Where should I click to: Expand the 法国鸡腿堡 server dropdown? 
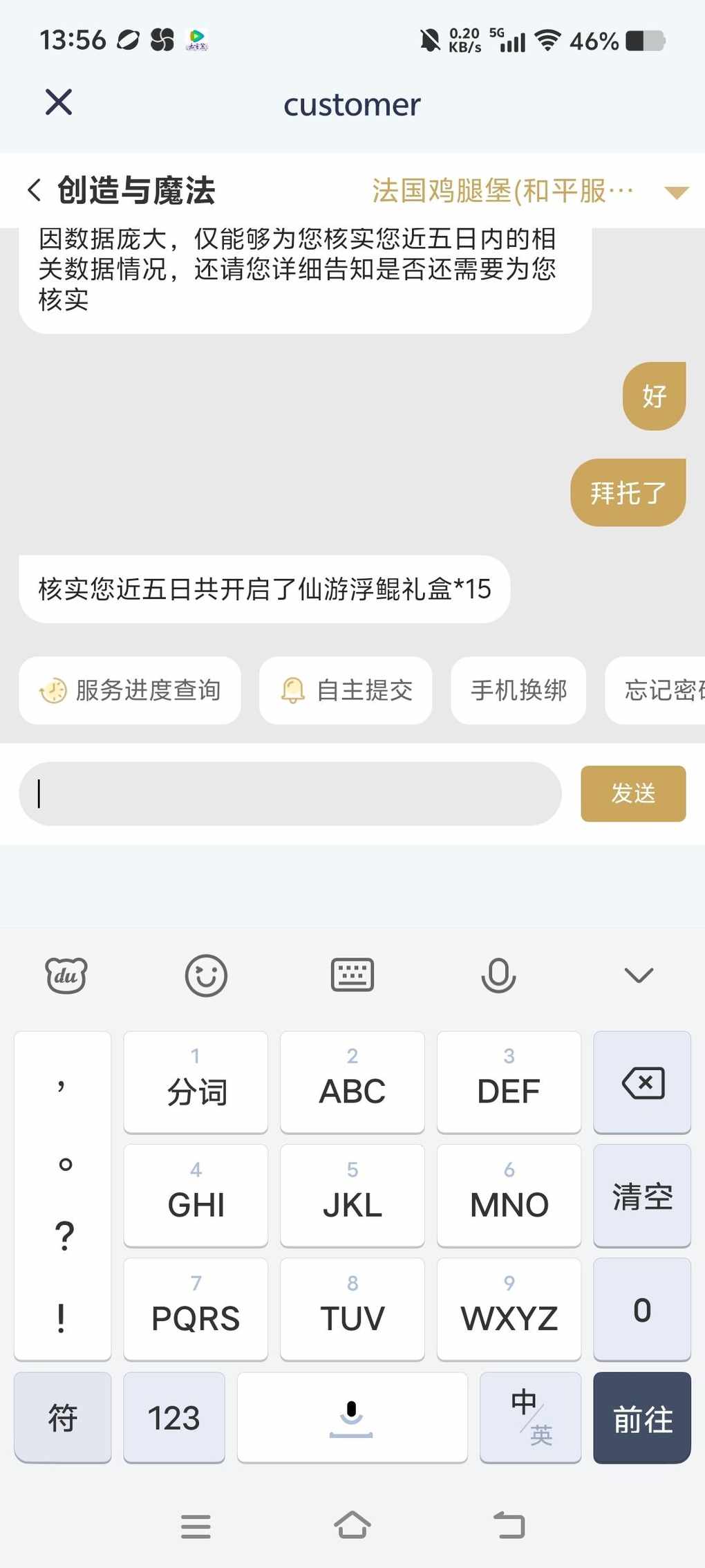[676, 192]
